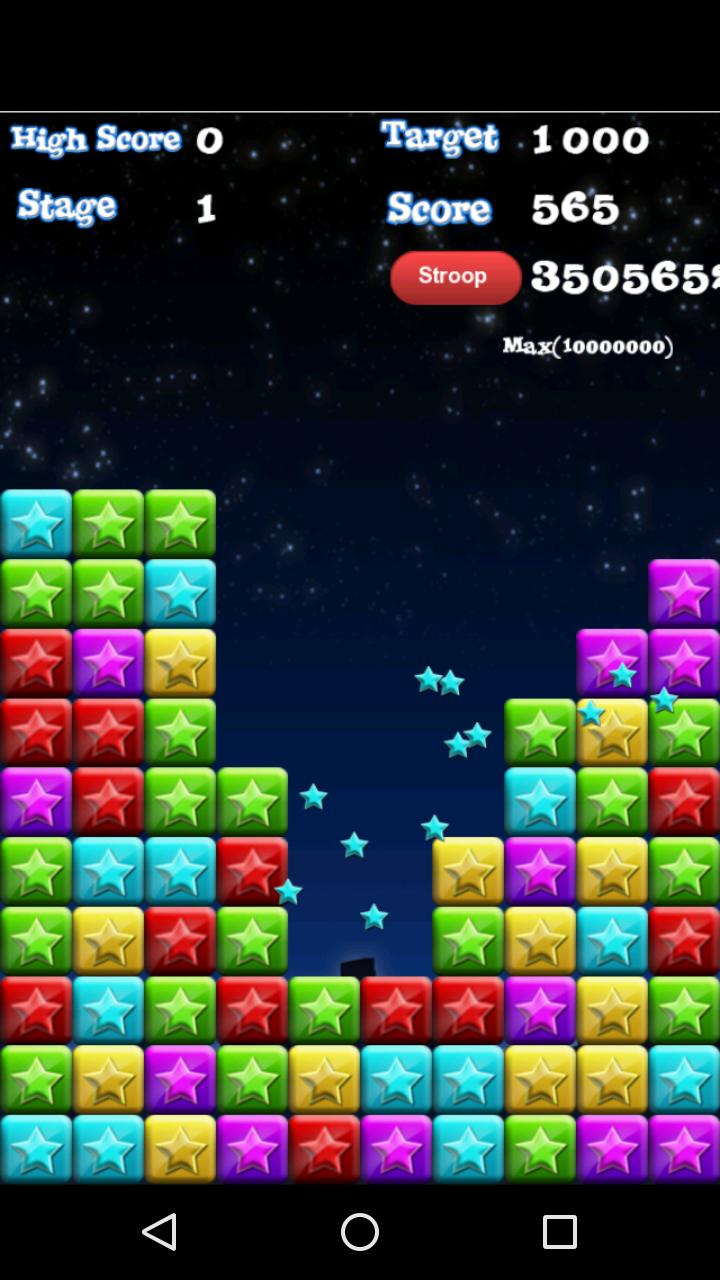
Task: Tap the only green block in the bottom row
Action: tap(540, 1149)
